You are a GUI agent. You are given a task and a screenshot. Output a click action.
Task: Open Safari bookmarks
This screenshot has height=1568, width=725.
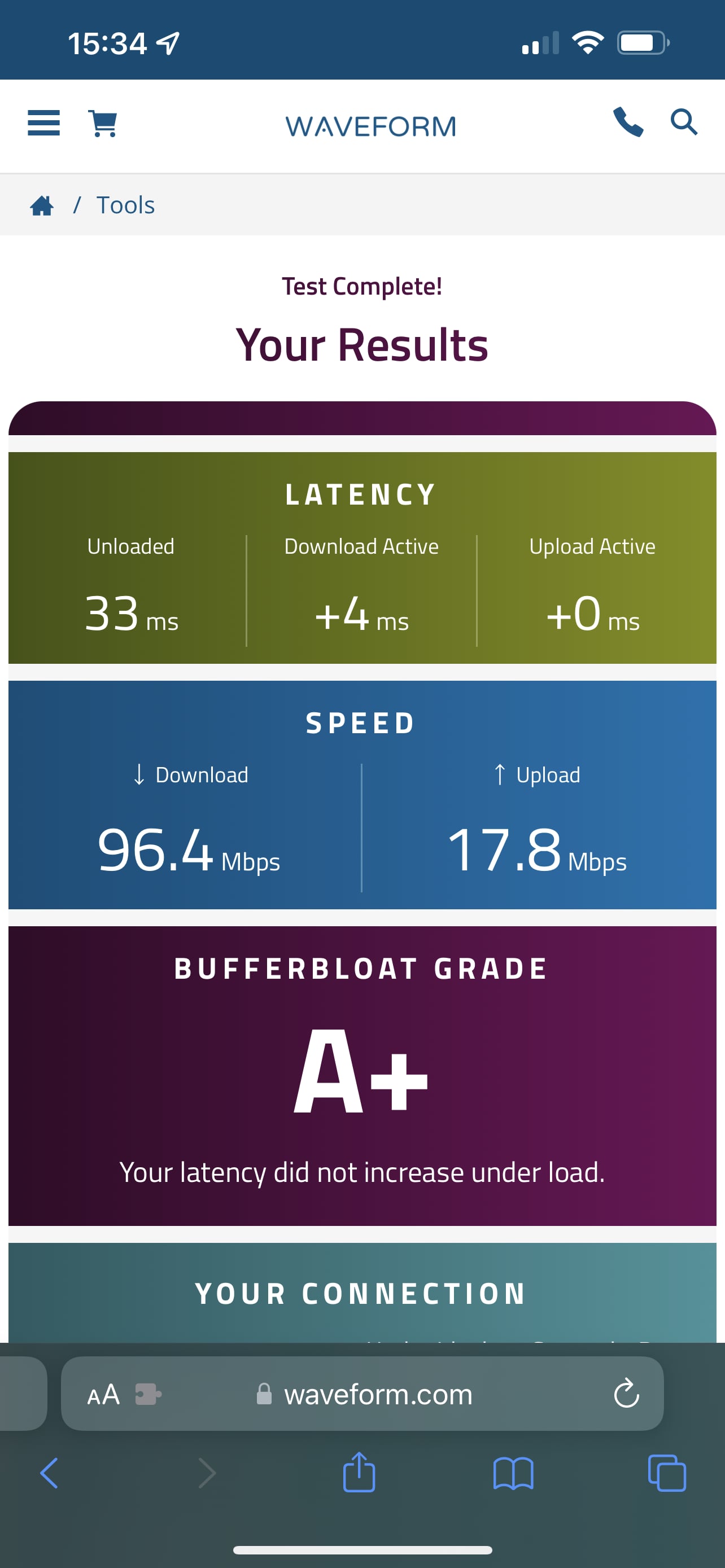click(x=513, y=1473)
